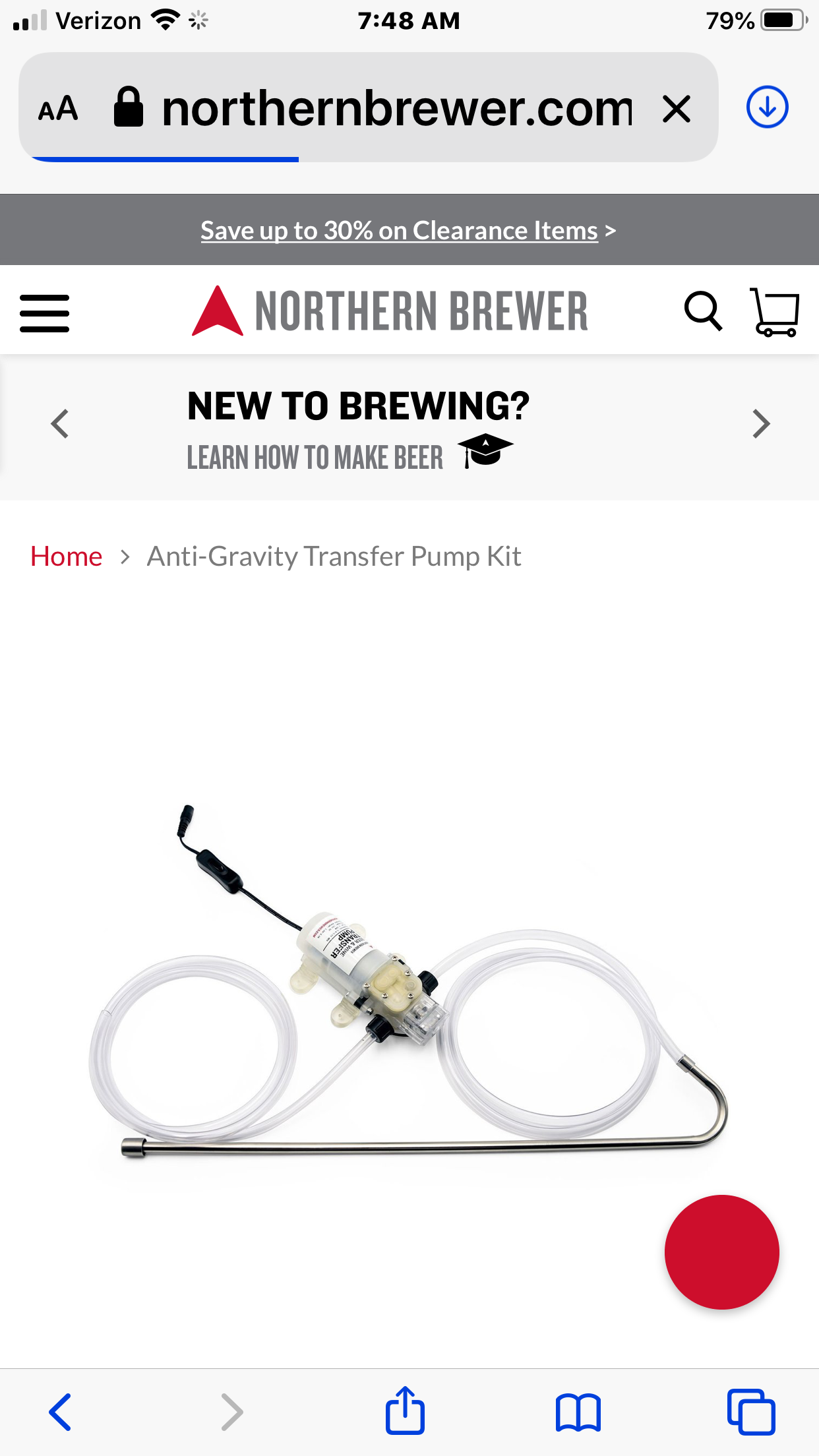Open the hamburger menu
The height and width of the screenshot is (1456, 819).
tap(44, 313)
